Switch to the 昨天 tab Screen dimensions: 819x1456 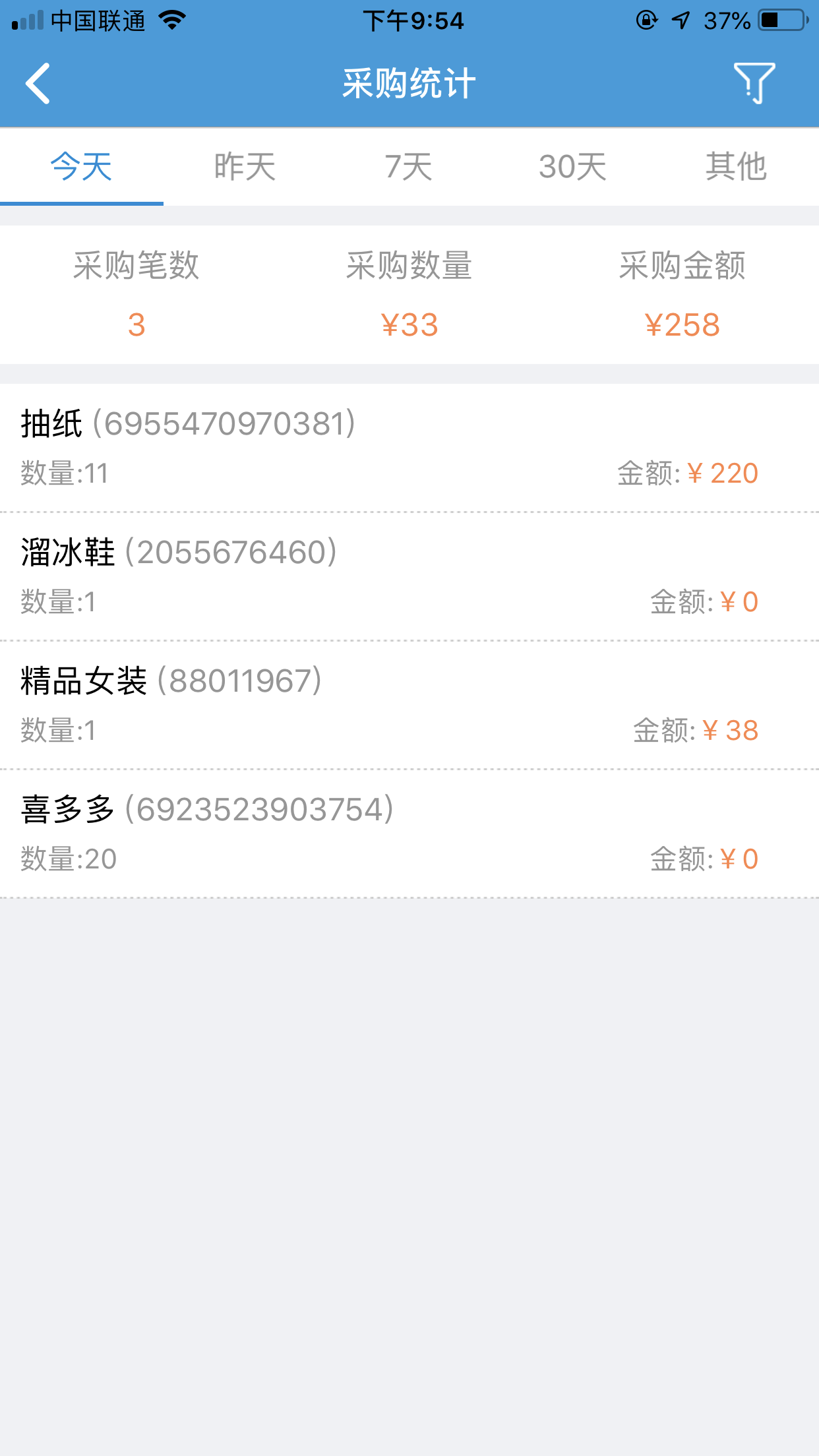pyautogui.click(x=245, y=166)
